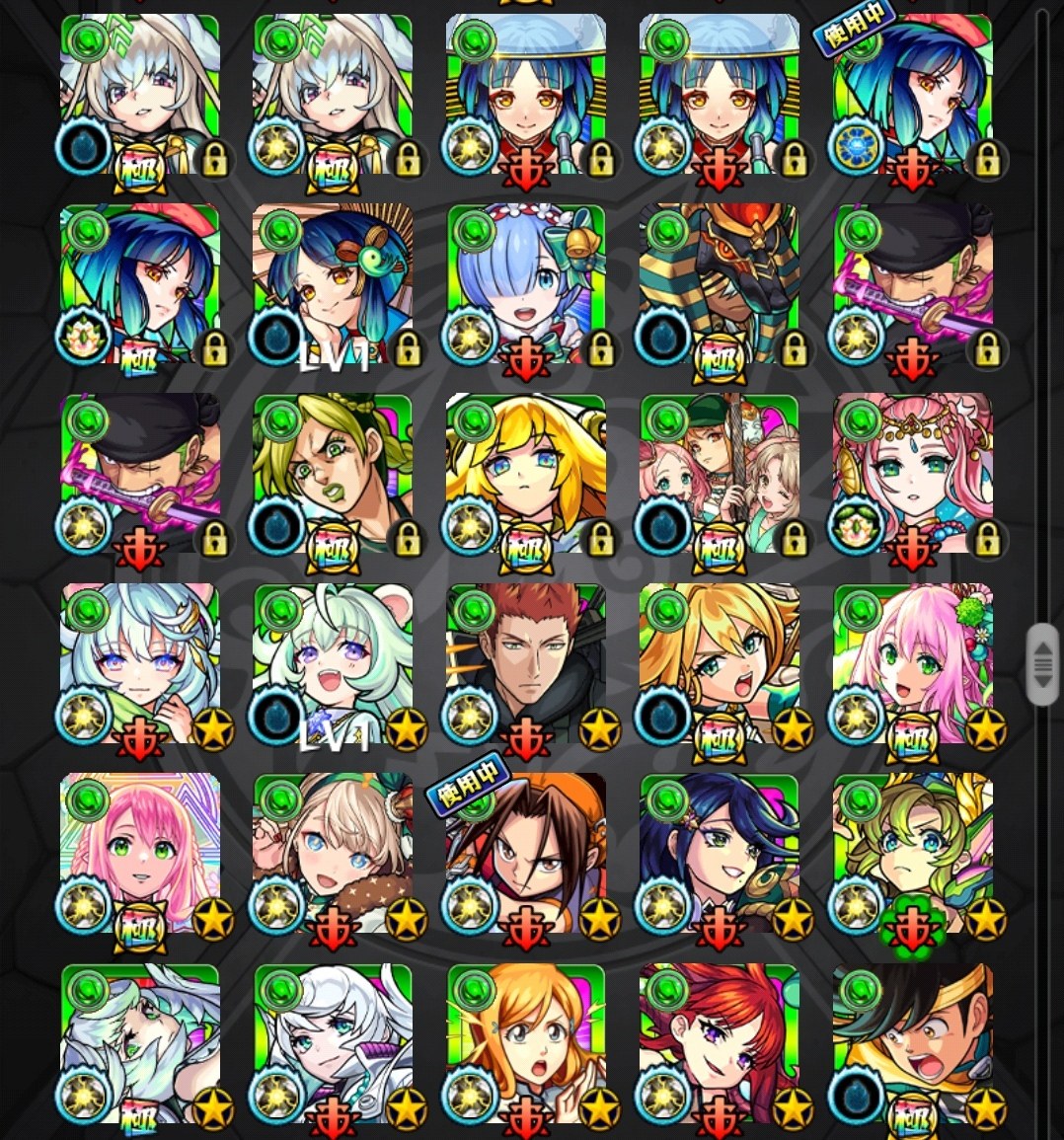1064x1140 pixels.
Task: Select the red-haired man in black coat
Action: tap(525, 663)
